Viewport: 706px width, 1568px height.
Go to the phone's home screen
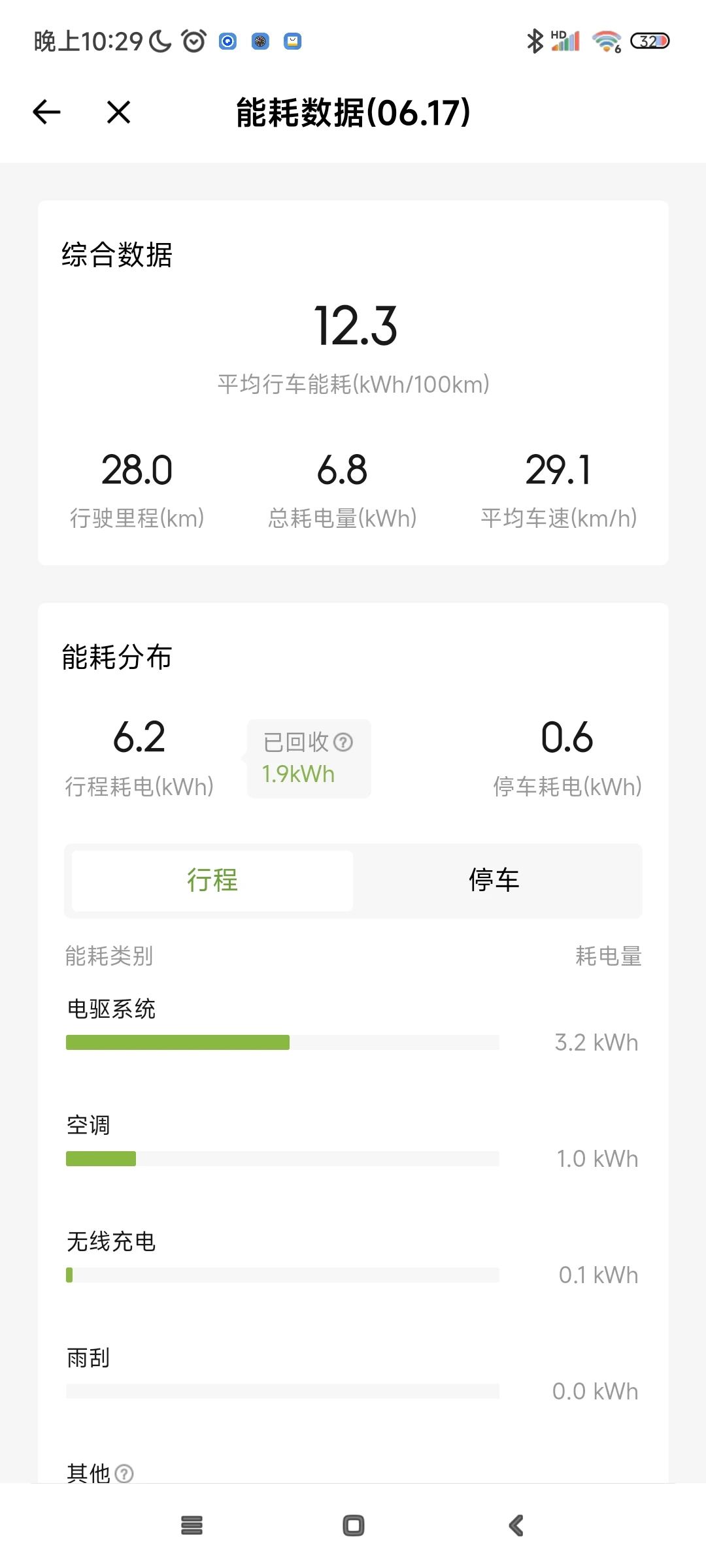(x=353, y=1526)
